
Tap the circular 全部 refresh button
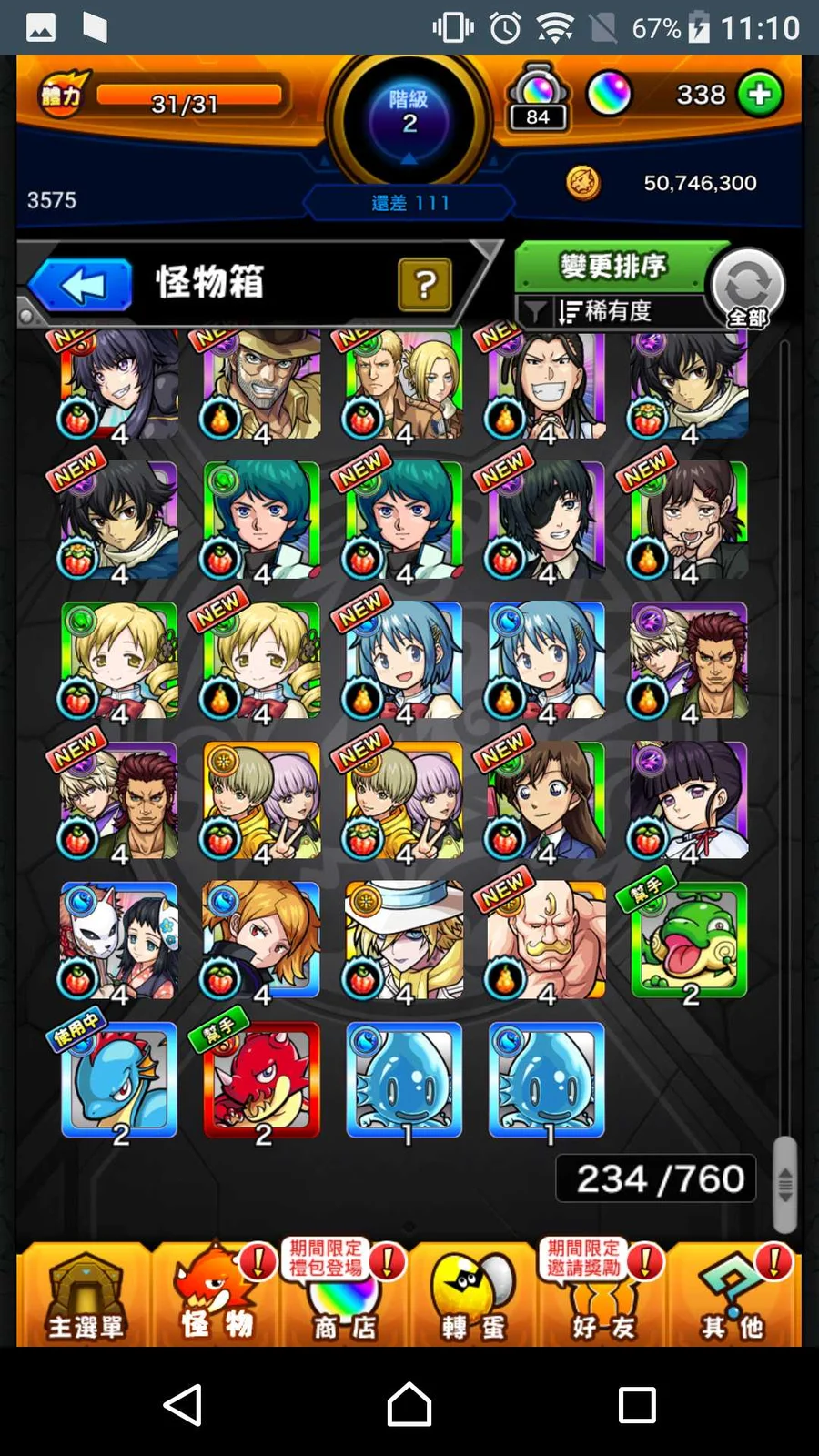point(747,288)
